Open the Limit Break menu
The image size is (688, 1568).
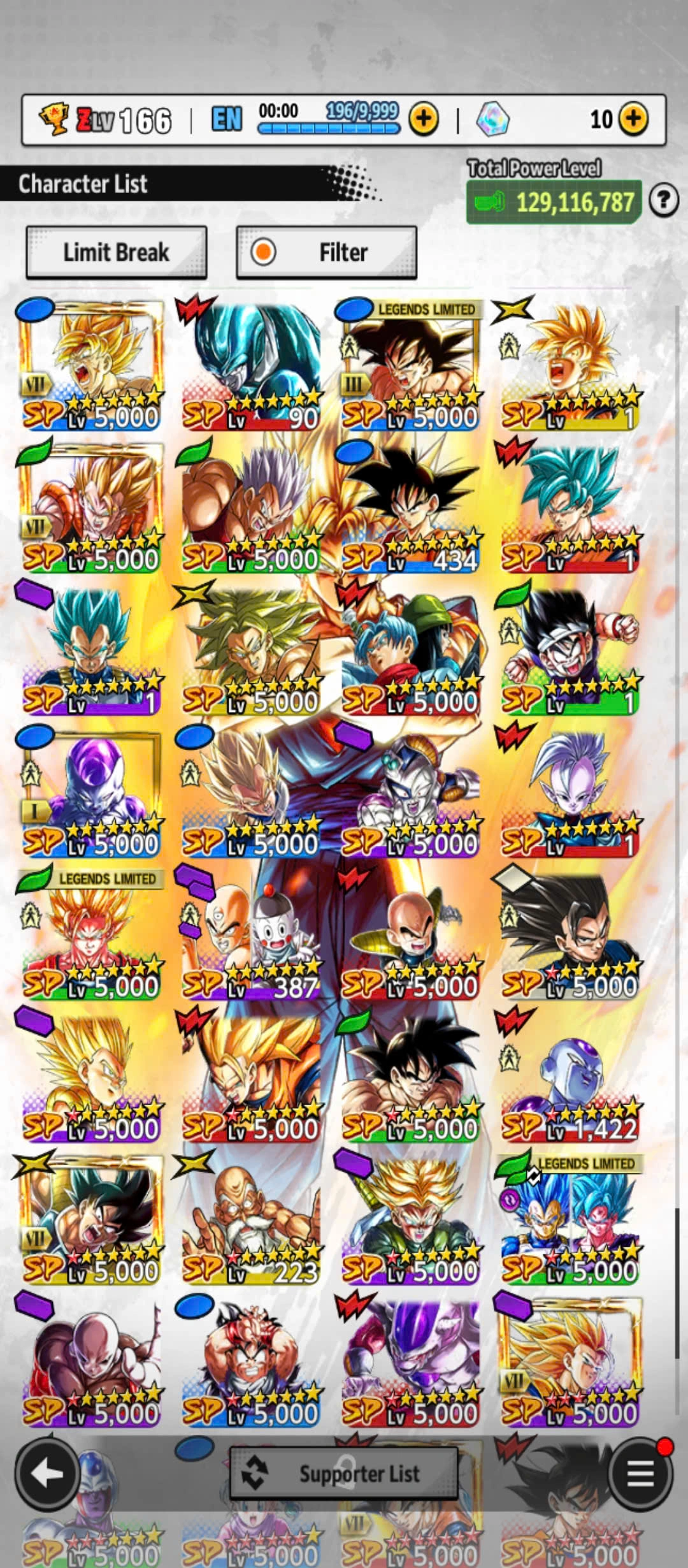(116, 252)
